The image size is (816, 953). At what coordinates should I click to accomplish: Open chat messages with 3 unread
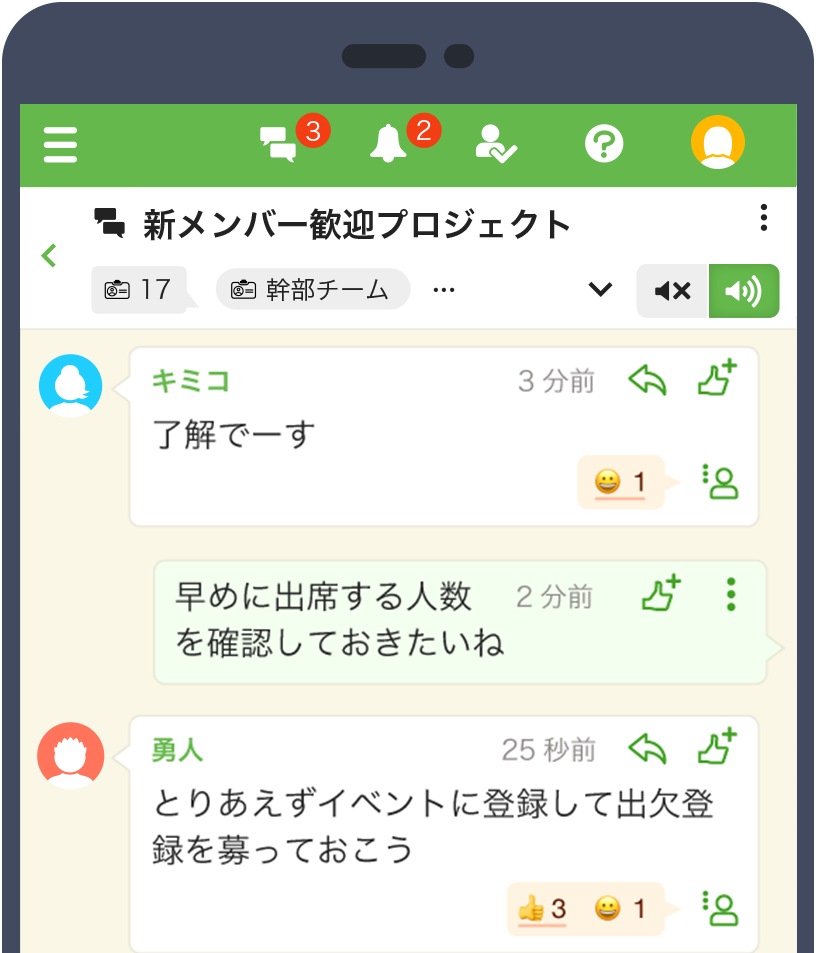[x=280, y=145]
